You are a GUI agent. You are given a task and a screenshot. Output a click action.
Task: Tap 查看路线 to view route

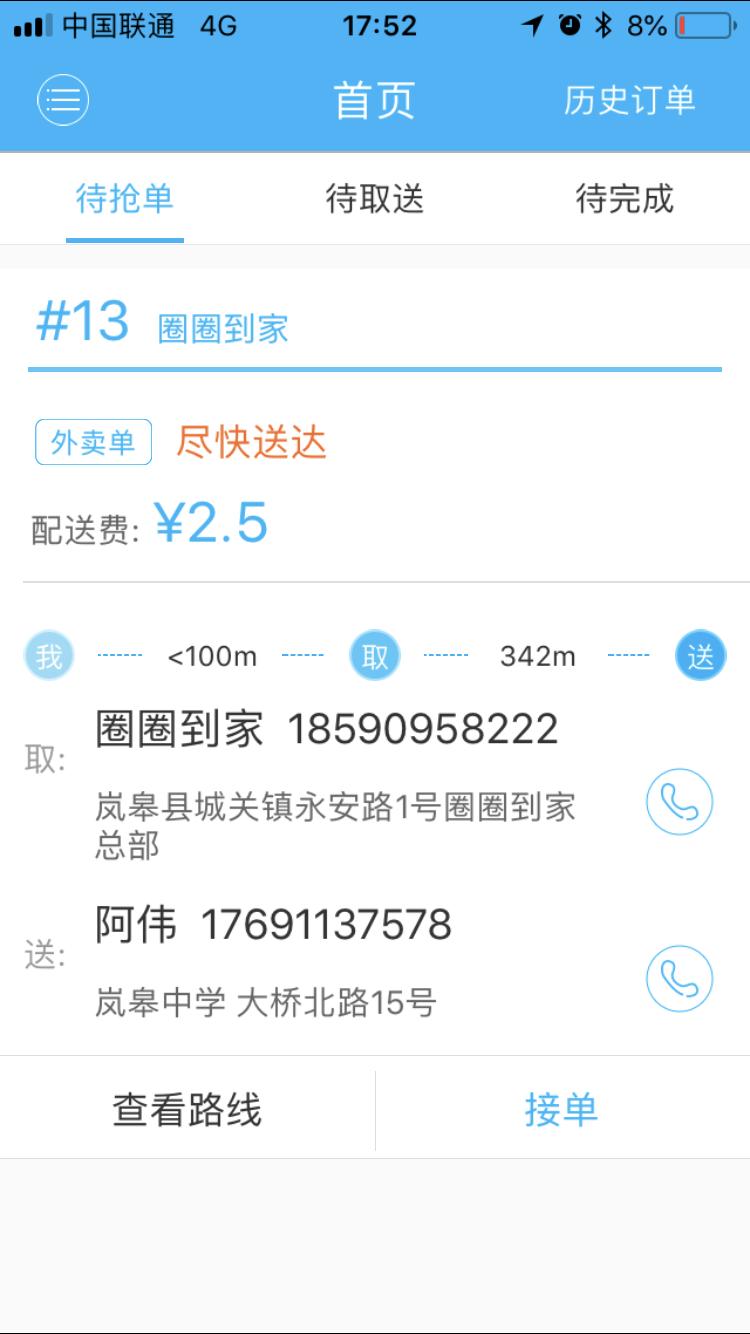187,1109
